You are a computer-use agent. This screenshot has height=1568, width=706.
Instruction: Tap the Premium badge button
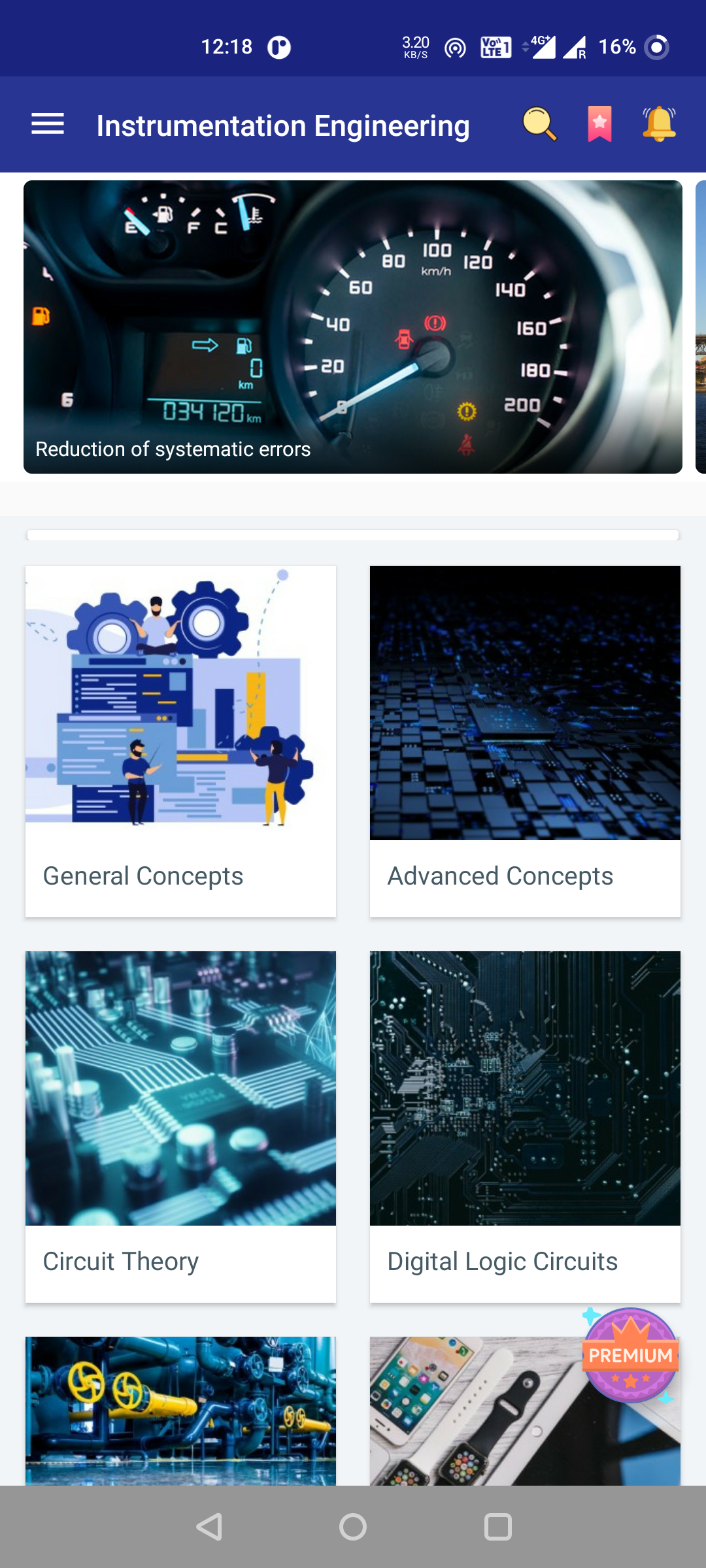point(630,1356)
